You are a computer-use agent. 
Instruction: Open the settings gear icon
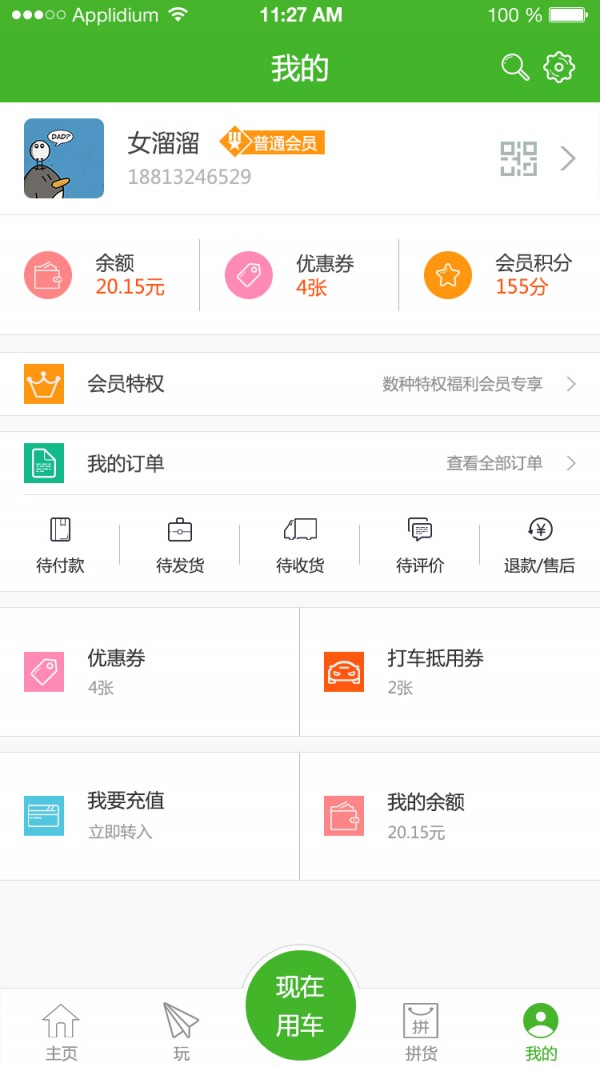[559, 67]
